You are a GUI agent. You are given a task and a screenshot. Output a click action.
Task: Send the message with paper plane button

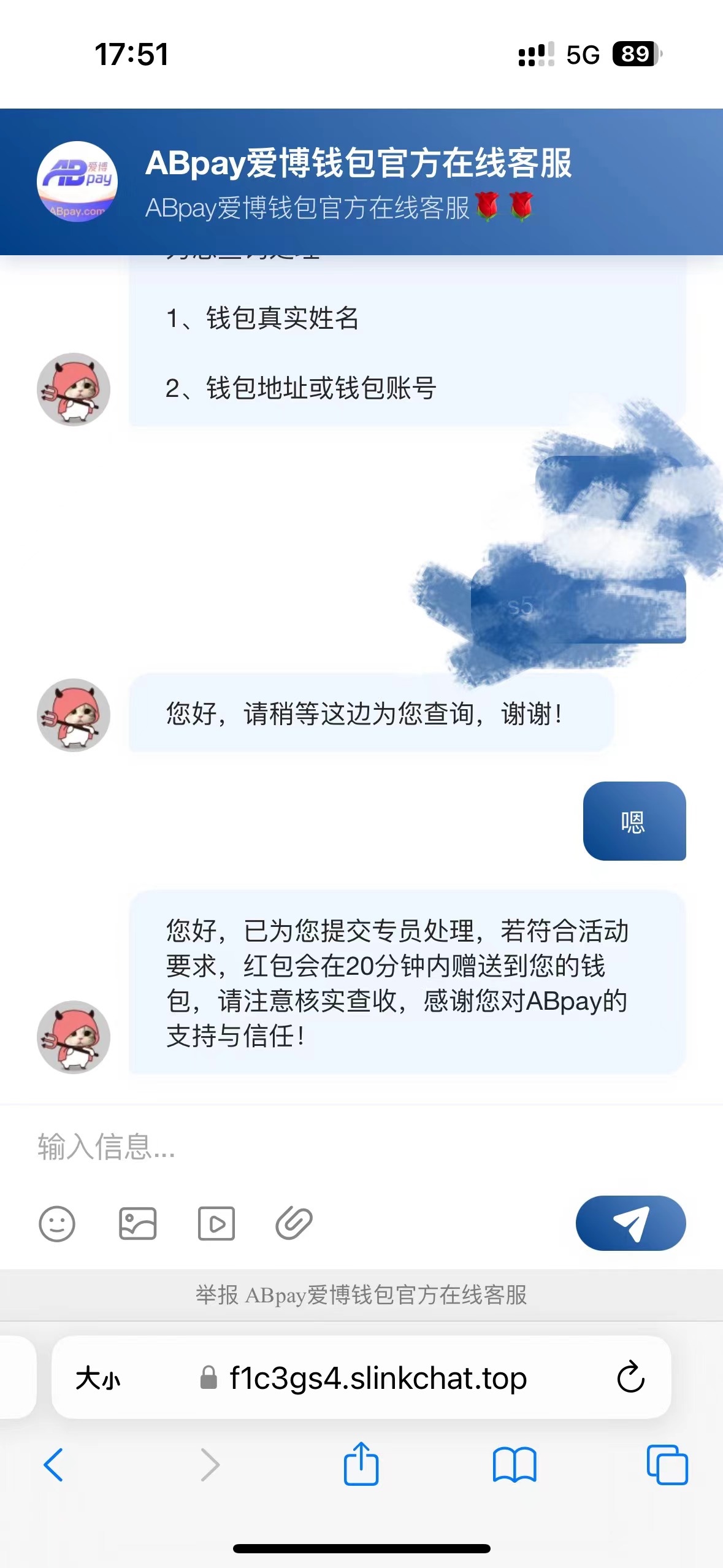(630, 1223)
